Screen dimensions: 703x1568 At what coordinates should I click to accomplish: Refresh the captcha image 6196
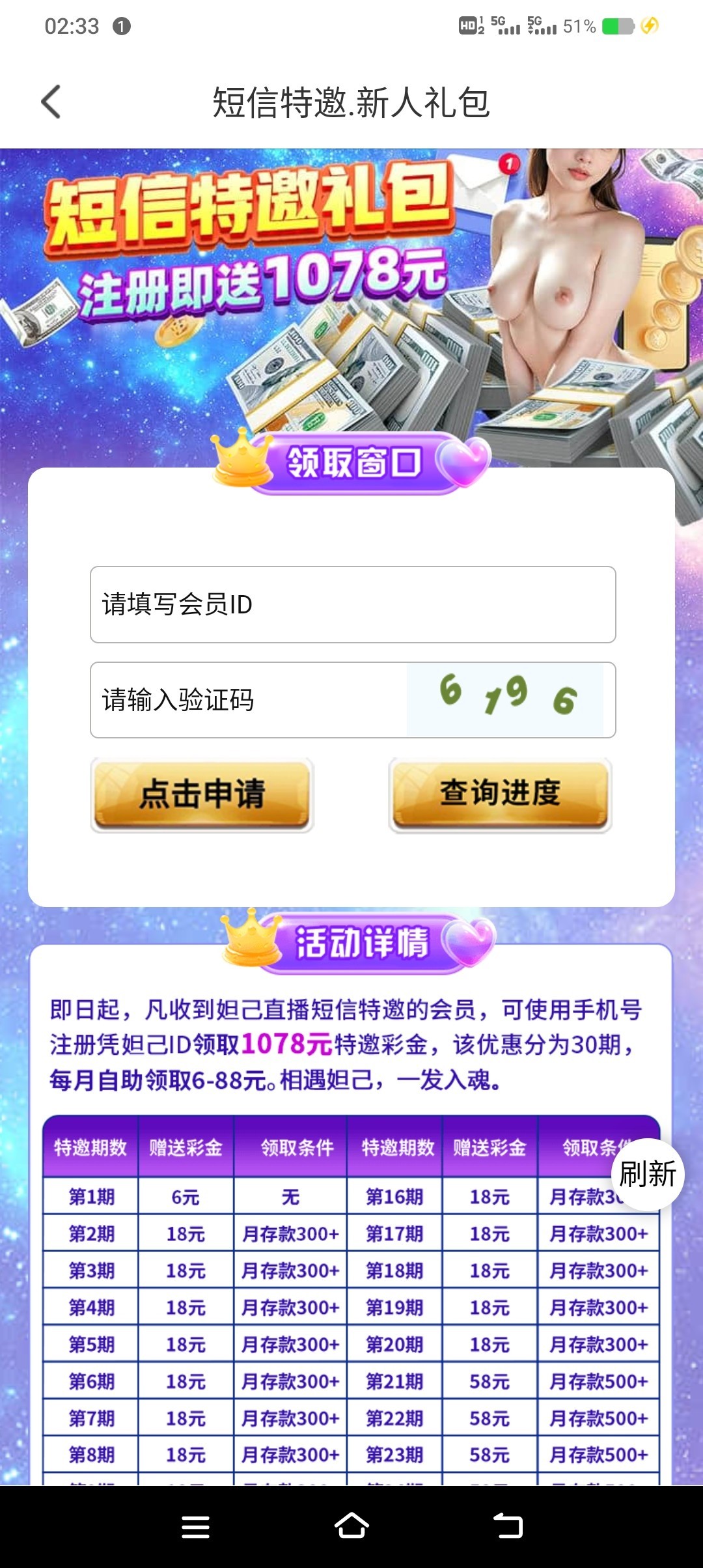click(x=506, y=699)
